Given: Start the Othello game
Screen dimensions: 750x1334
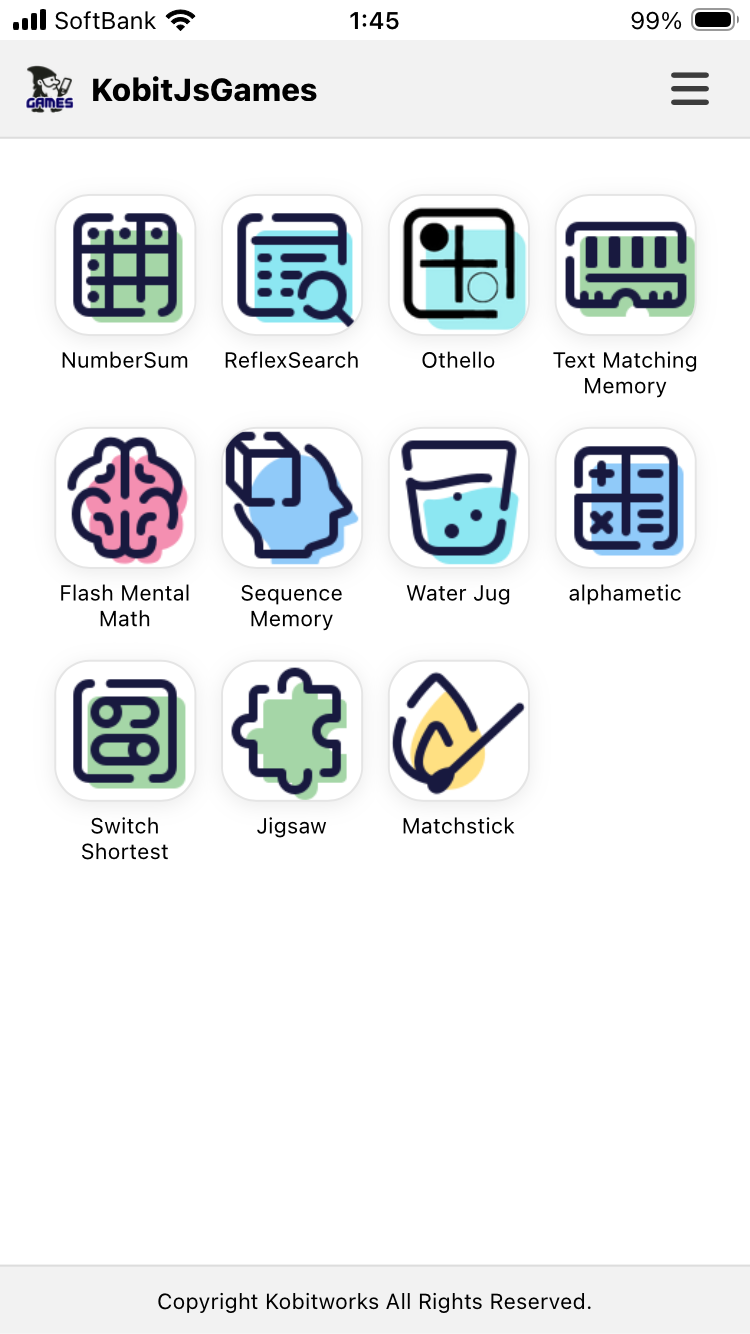Looking at the screenshot, I should [x=458, y=265].
